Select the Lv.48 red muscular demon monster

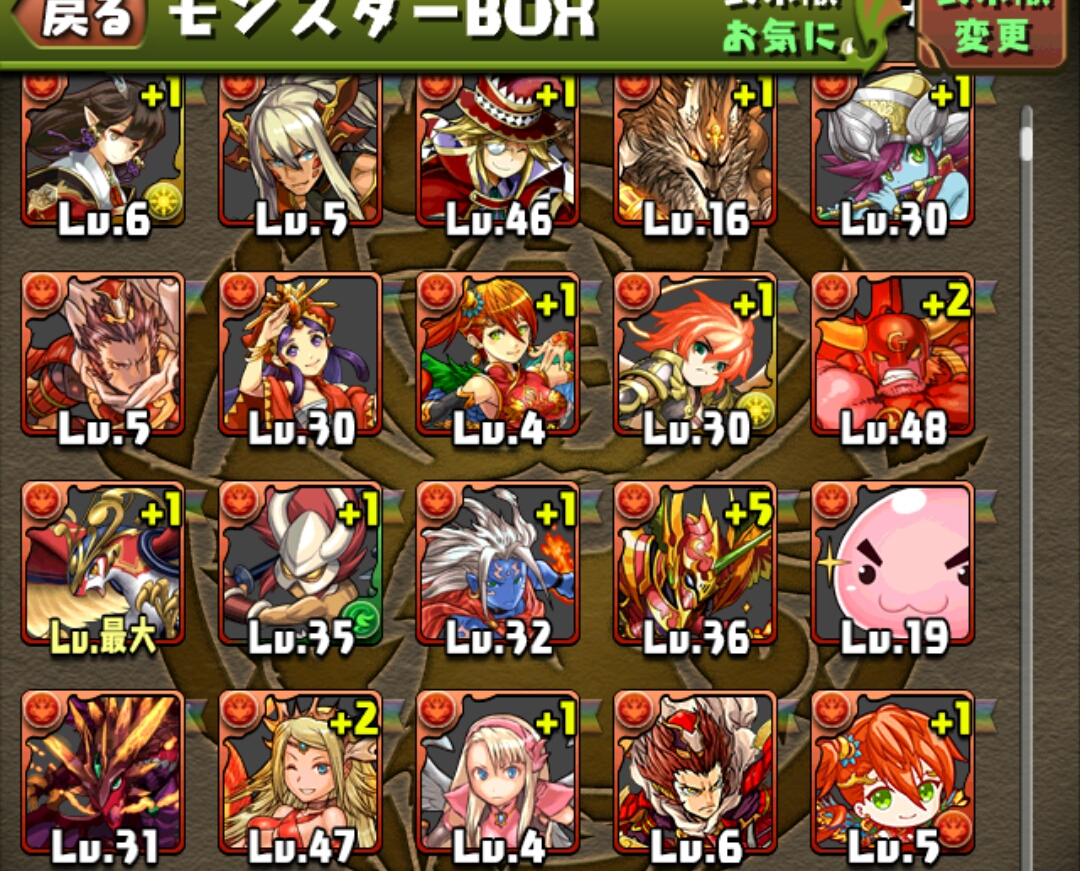pyautogui.click(x=893, y=355)
